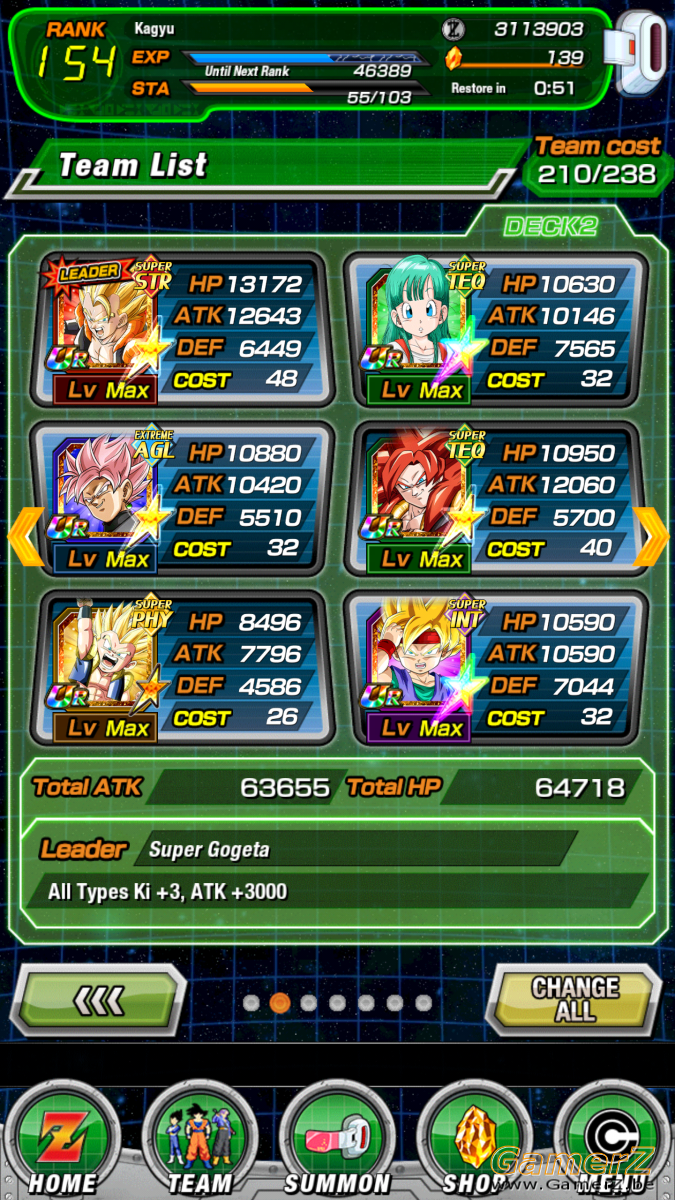Go to next deck with right arrow
Viewport: 675px width, 1200px height.
tap(652, 537)
